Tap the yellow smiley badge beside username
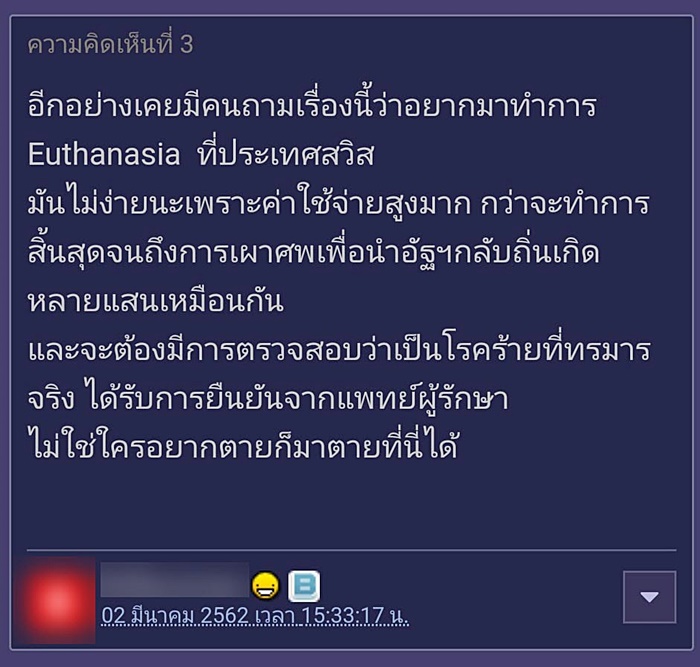700x667 pixels. (266, 586)
